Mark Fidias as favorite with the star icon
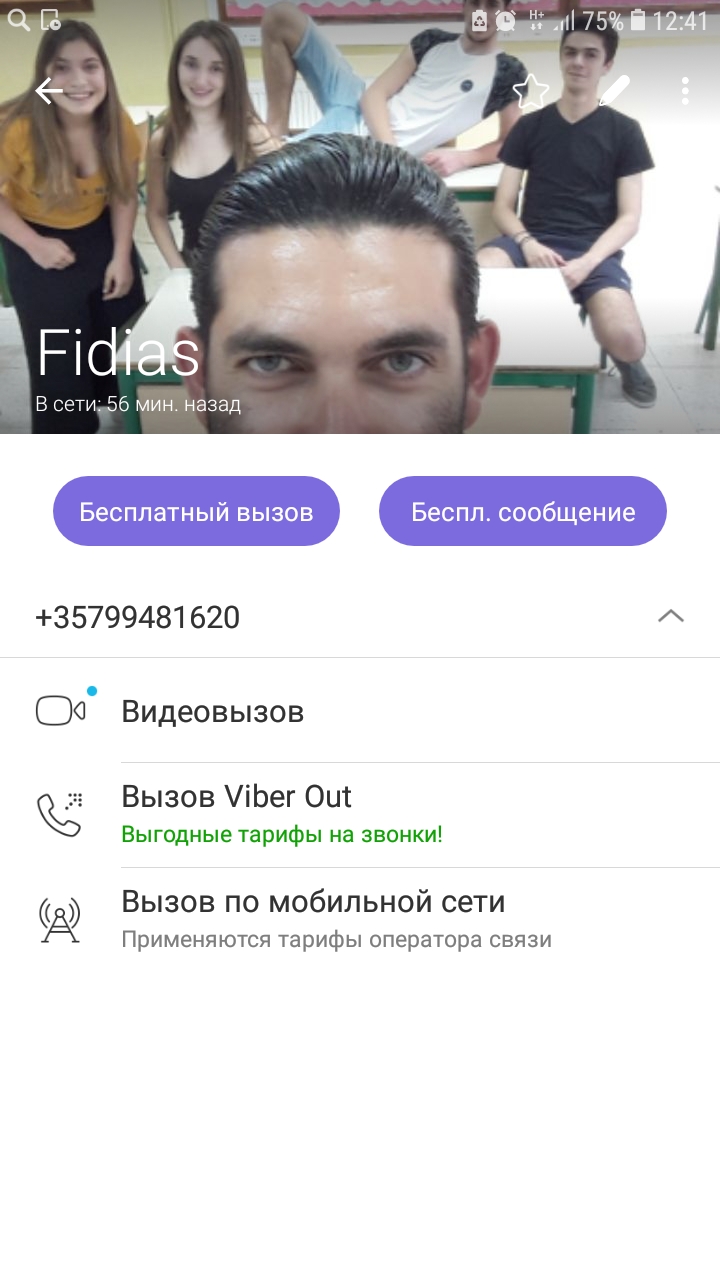Viewport: 720px width, 1280px height. pos(531,92)
